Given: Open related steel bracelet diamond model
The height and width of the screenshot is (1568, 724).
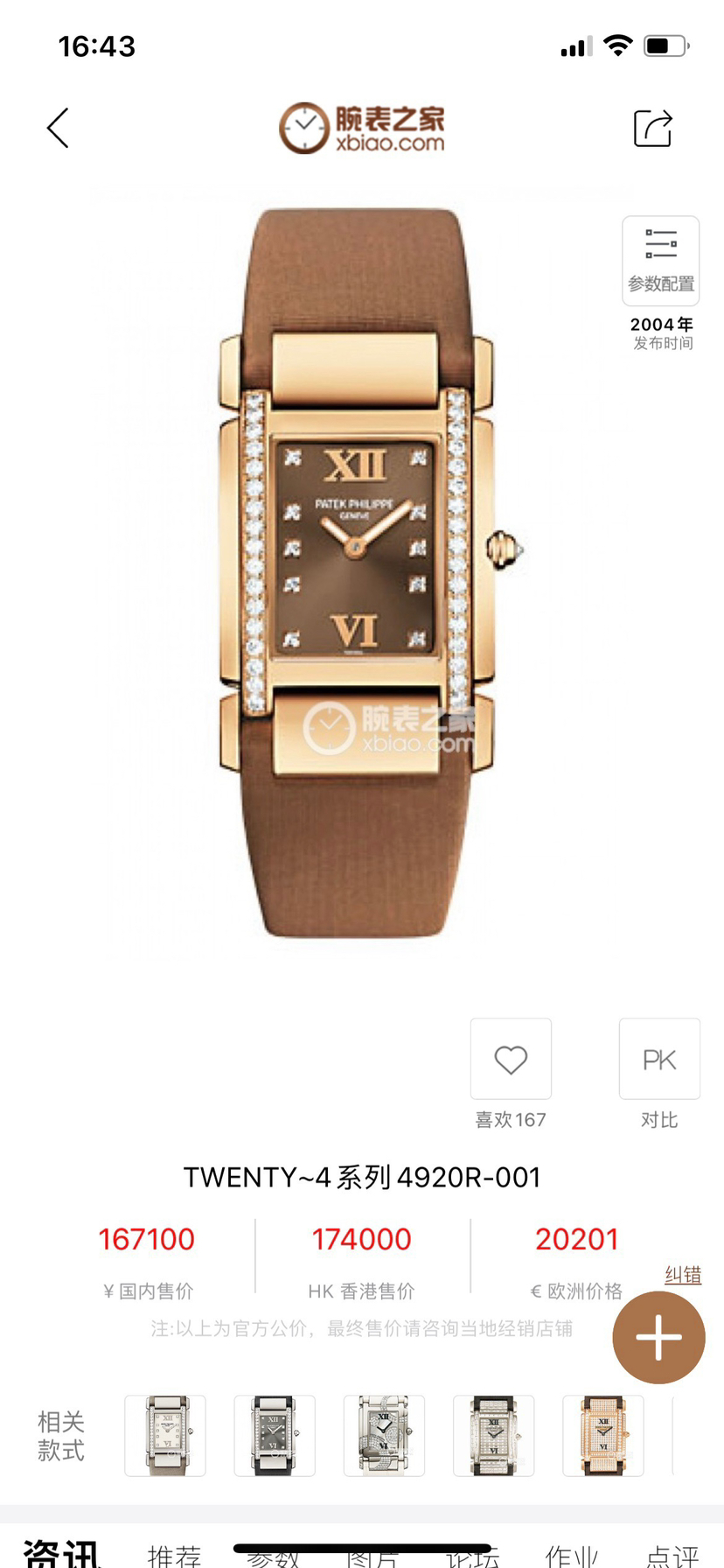Looking at the screenshot, I should pyautogui.click(x=384, y=1435).
